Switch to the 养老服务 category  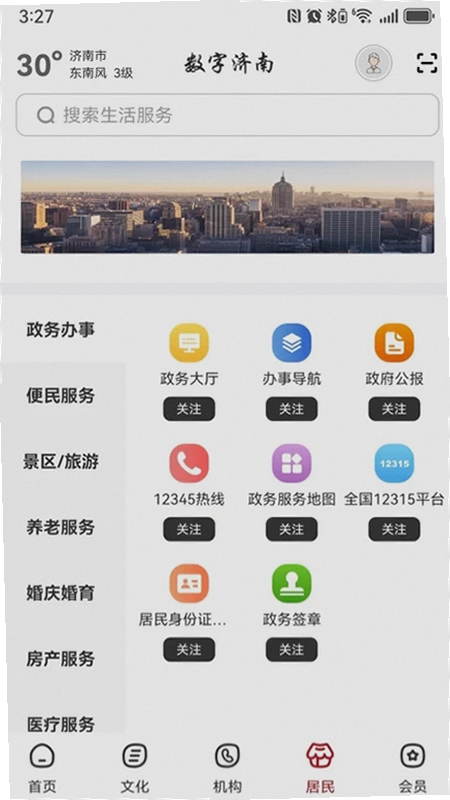[x=61, y=527]
